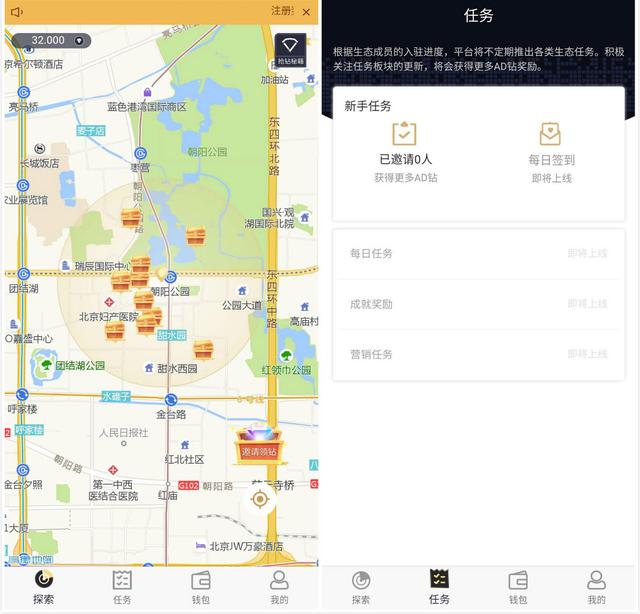Open the 每日任务 row
Screen dimensions: 640x614
pyautogui.click(x=478, y=254)
